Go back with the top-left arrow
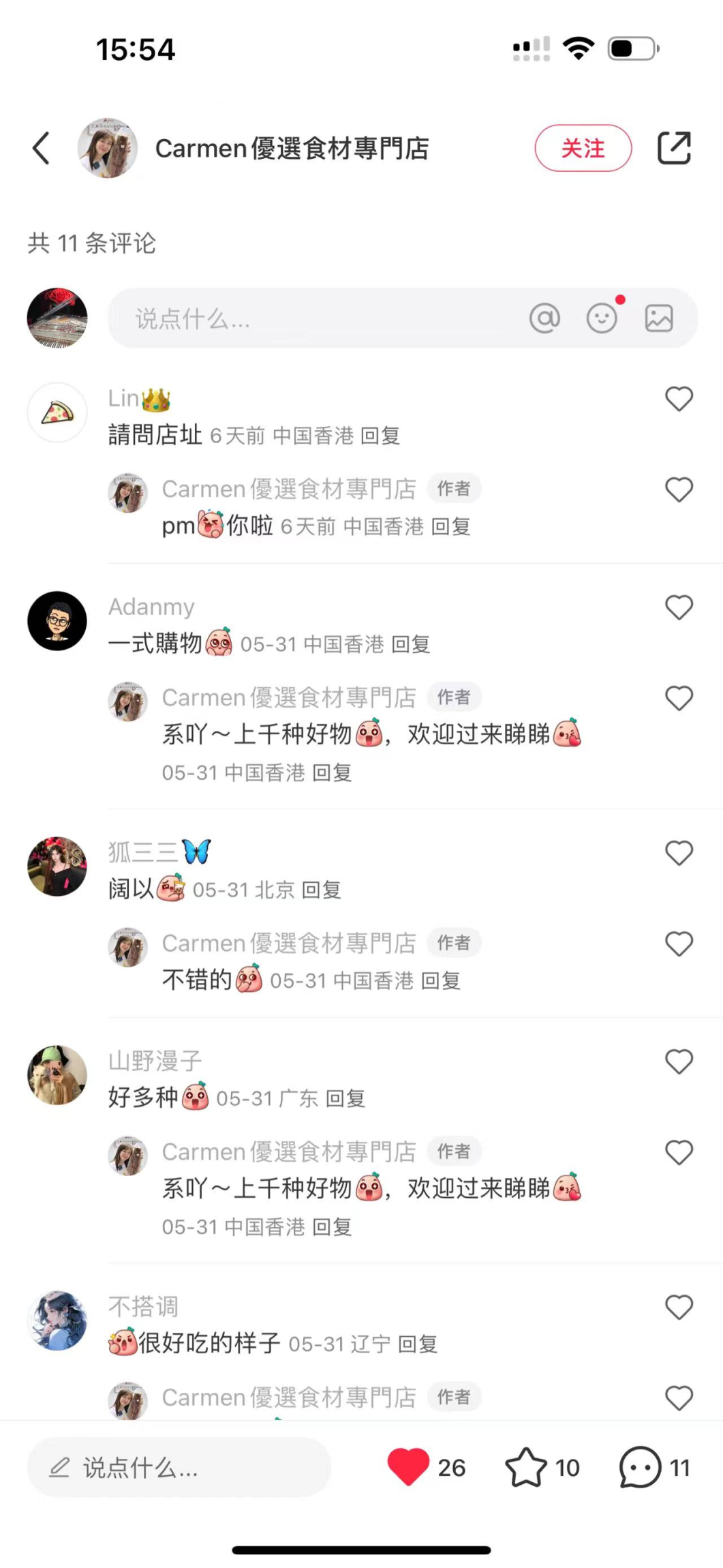The image size is (723, 1568). click(x=41, y=148)
